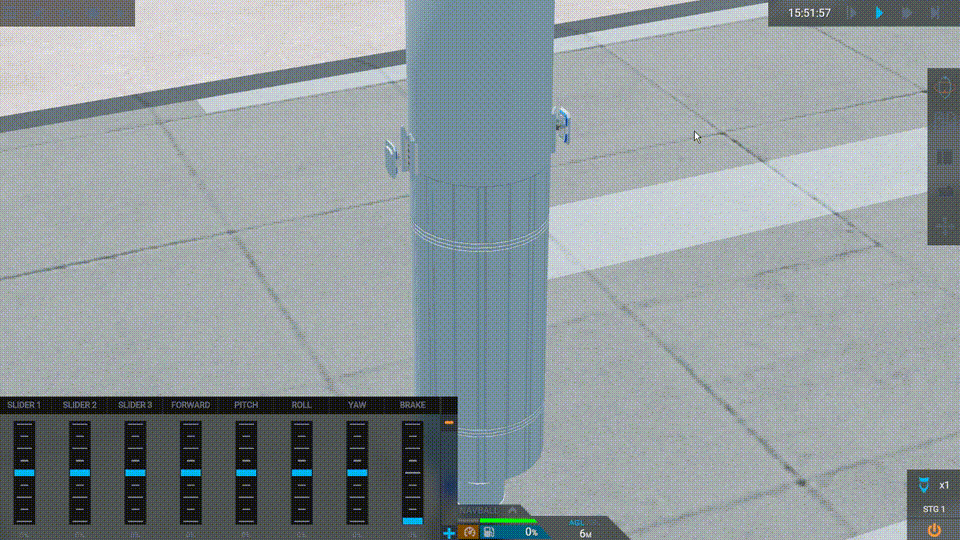
Task: Minimize the sliders panel
Action: pyautogui.click(x=449, y=423)
